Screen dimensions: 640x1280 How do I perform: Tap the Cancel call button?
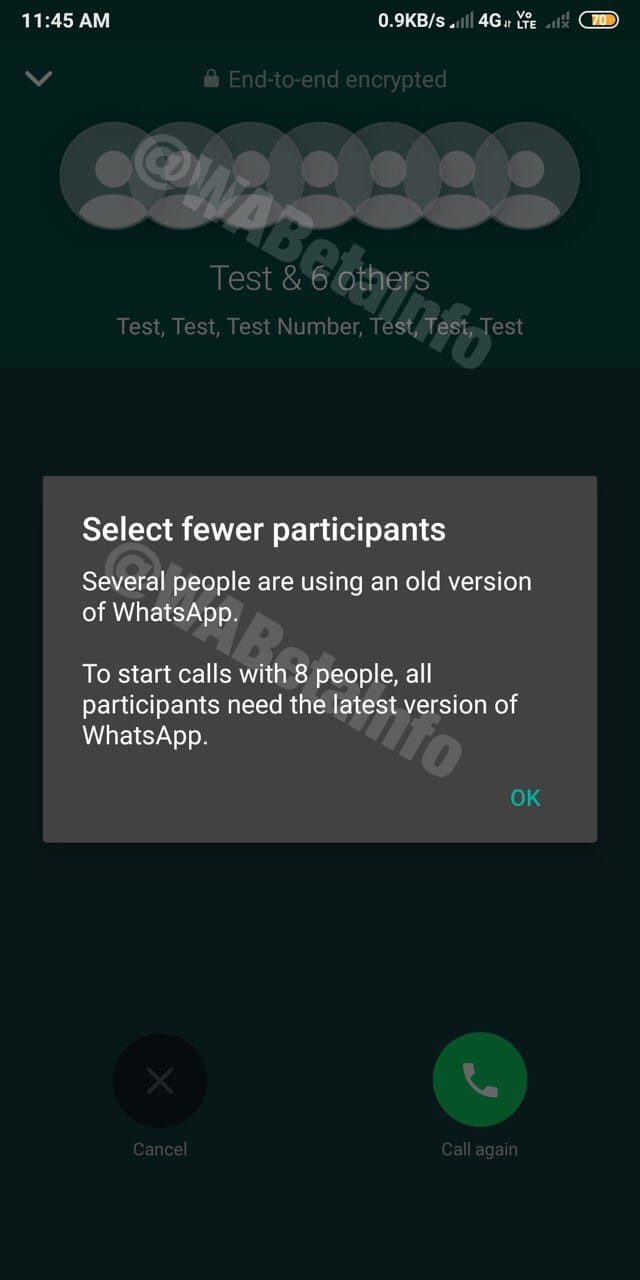(160, 1081)
